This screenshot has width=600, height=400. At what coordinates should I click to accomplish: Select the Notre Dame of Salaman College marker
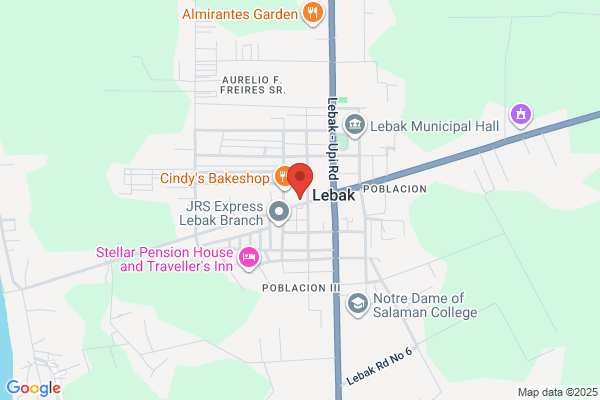click(x=358, y=304)
